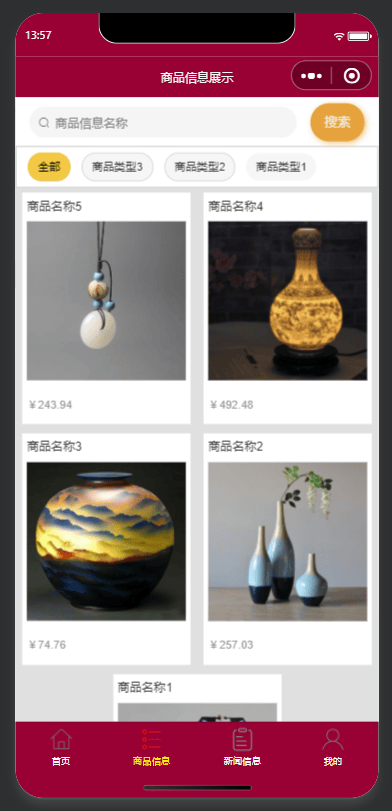
Task: Select the 商品信息 tab
Action: [152, 747]
